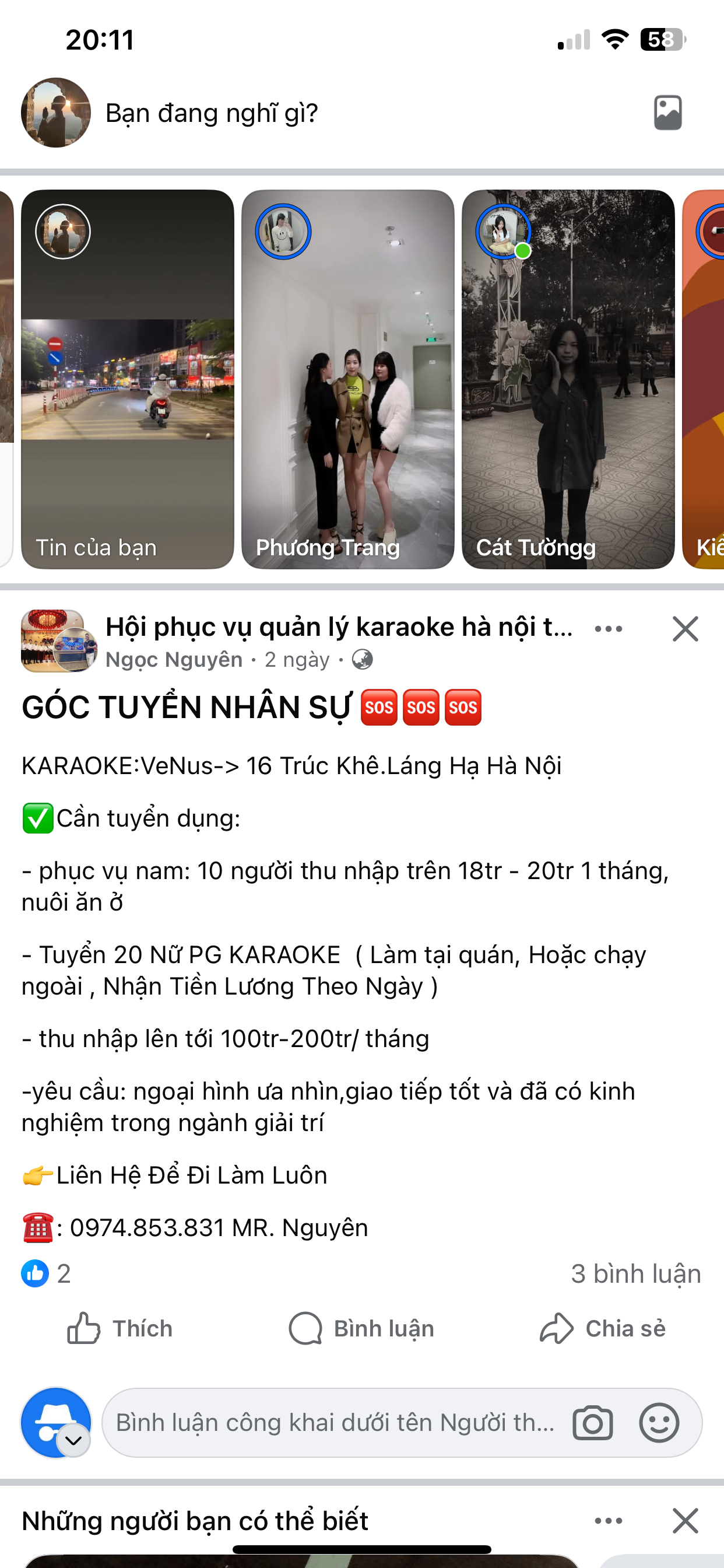Tap Bình luận to comment on post

click(362, 1328)
